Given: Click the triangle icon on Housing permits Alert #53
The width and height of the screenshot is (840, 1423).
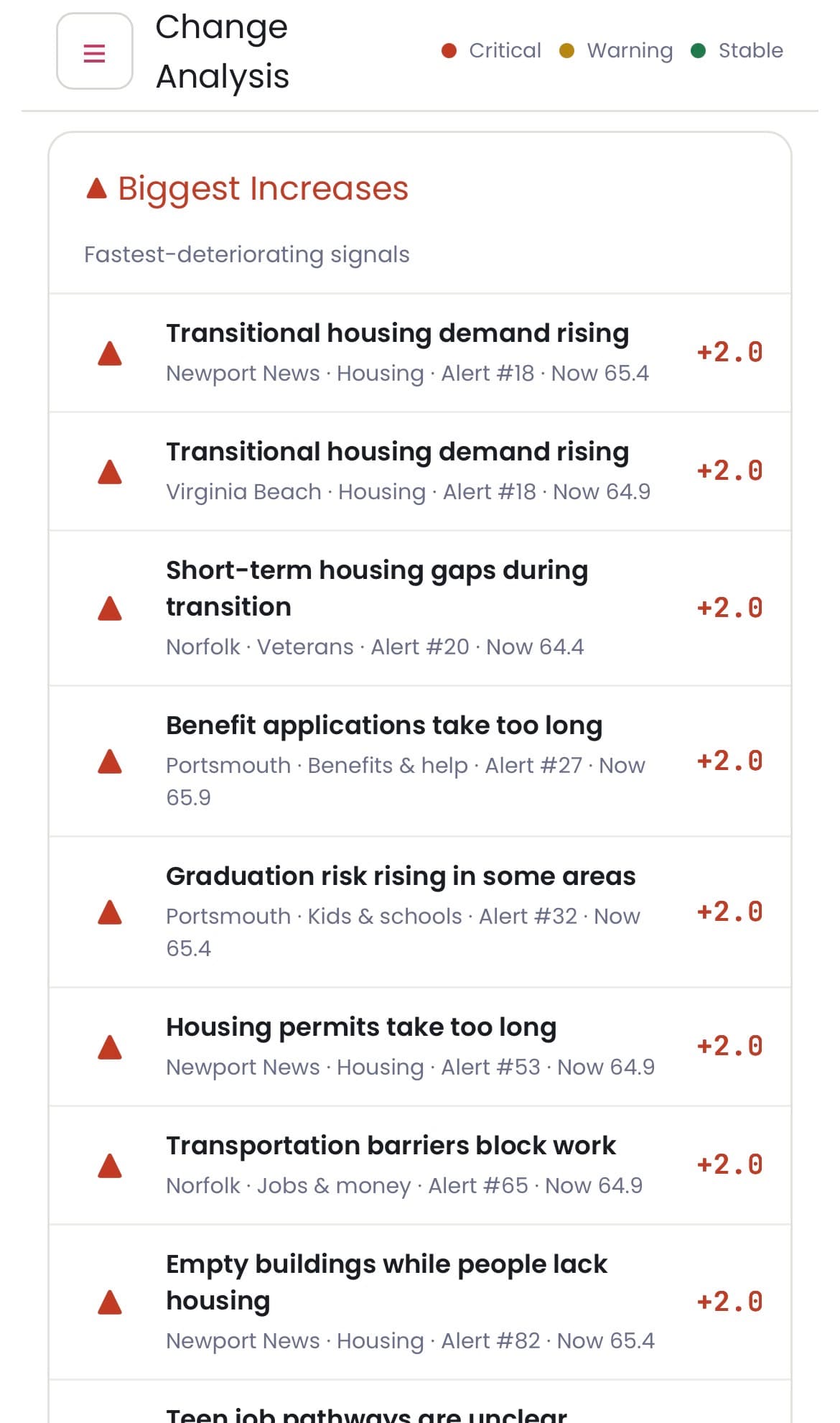Looking at the screenshot, I should (x=110, y=1046).
